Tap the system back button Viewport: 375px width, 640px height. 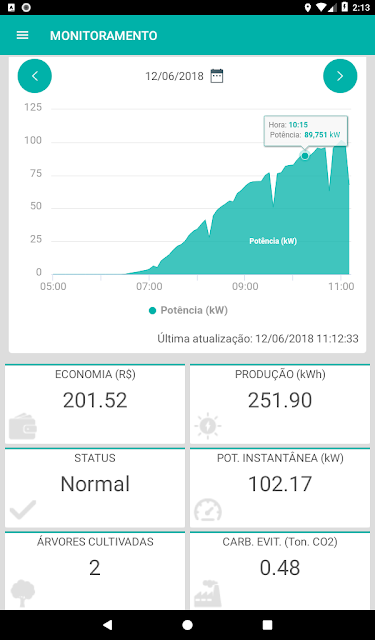[107, 624]
